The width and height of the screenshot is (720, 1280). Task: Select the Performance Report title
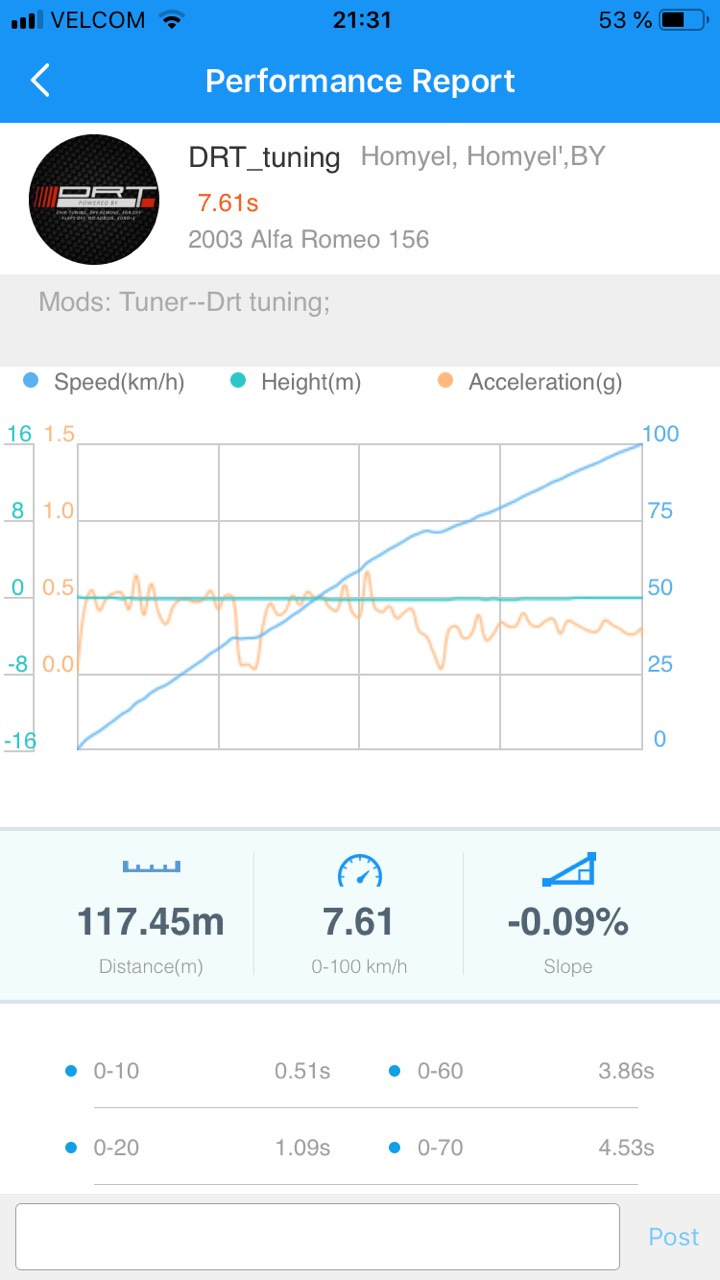pyautogui.click(x=359, y=80)
